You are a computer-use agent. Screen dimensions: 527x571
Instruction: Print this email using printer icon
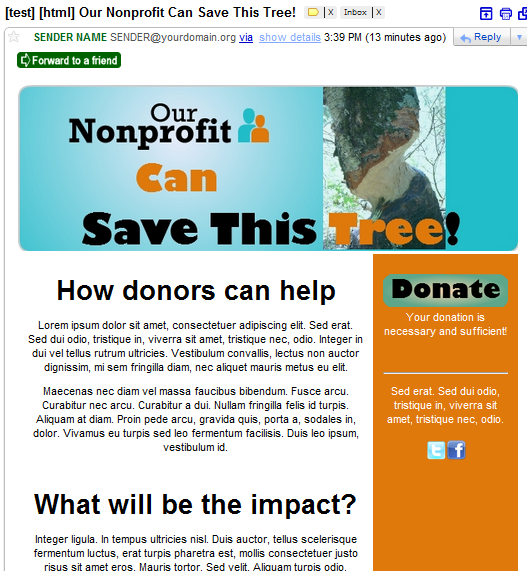pos(506,14)
